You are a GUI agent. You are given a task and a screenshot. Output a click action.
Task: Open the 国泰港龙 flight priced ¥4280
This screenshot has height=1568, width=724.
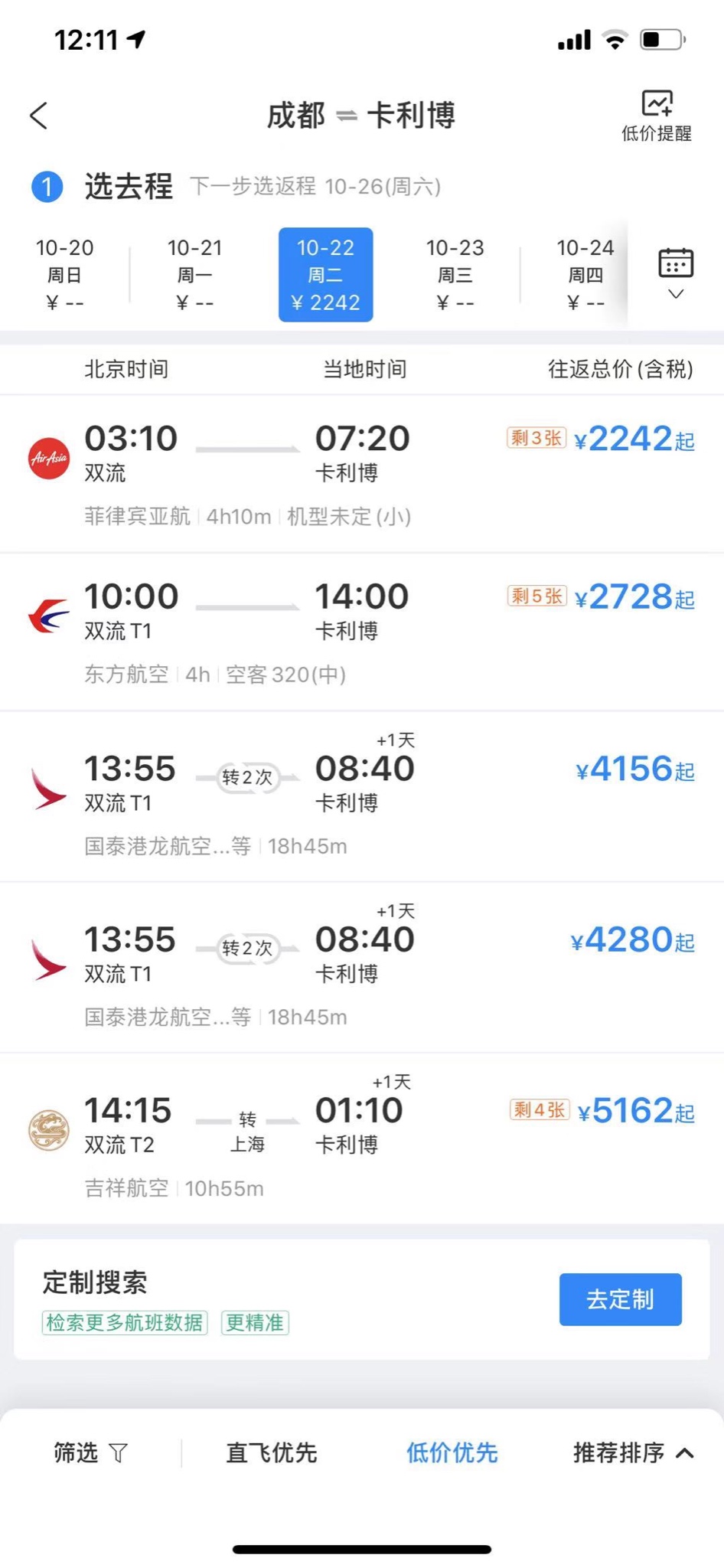click(x=361, y=968)
